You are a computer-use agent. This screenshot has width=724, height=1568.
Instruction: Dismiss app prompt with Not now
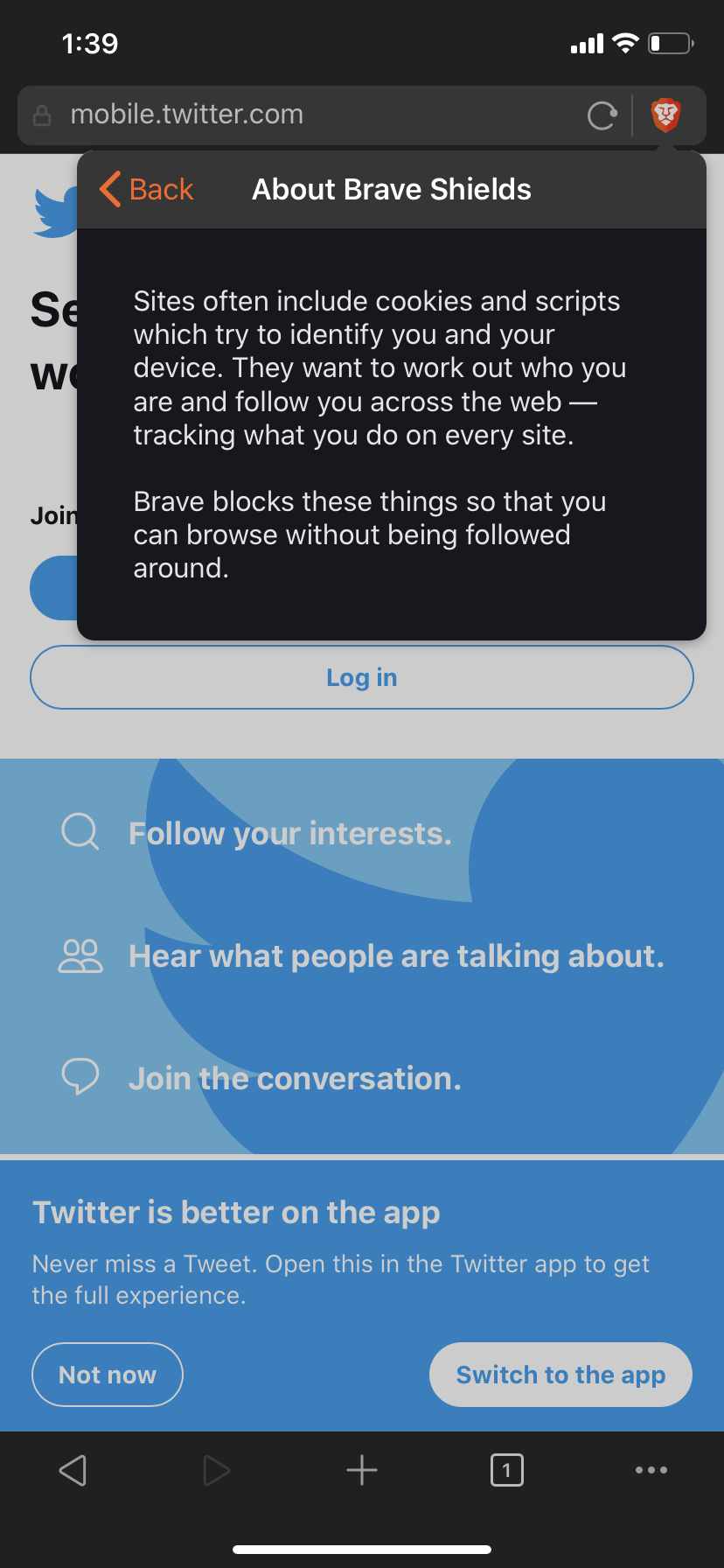tap(108, 1375)
